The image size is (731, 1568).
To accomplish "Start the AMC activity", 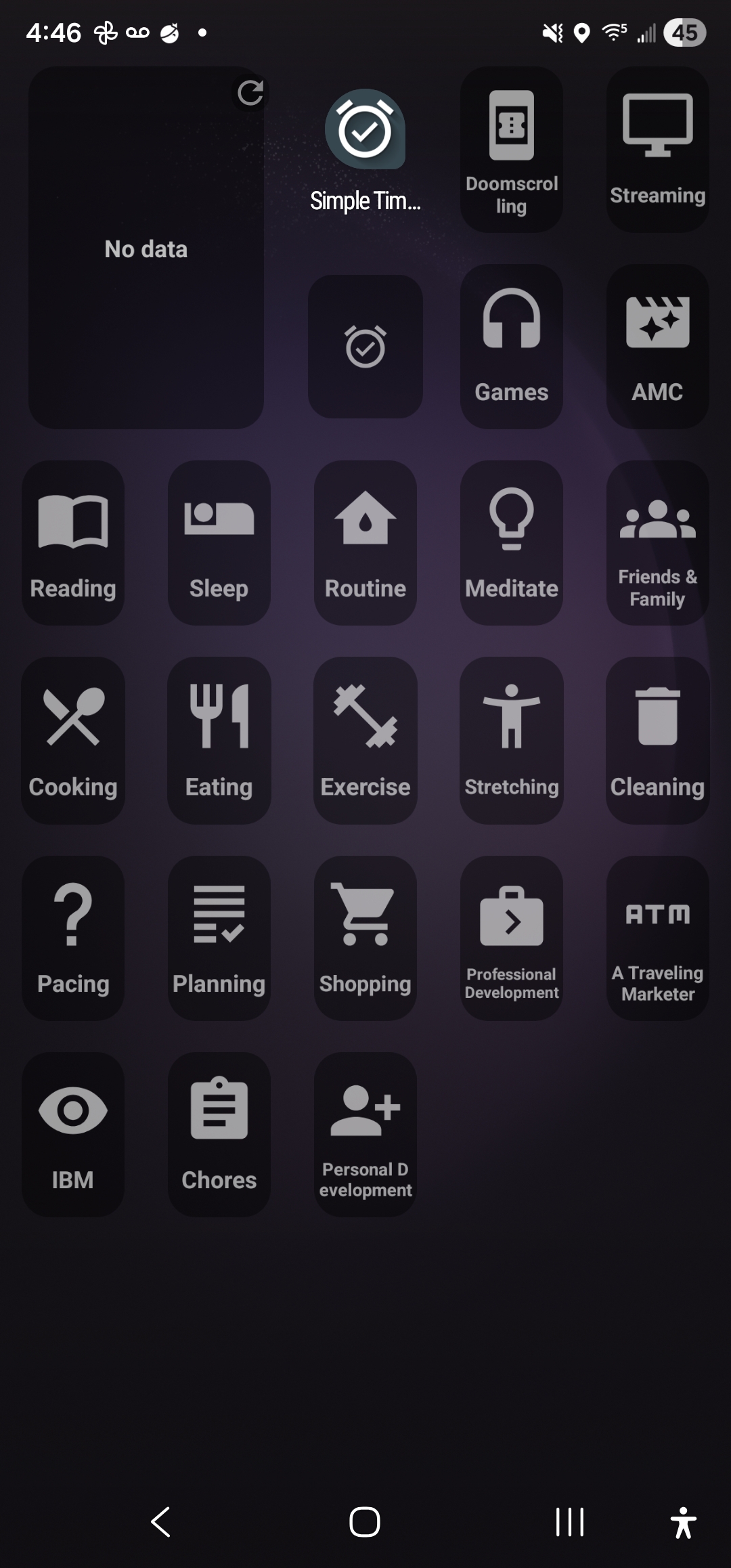I will [x=657, y=346].
